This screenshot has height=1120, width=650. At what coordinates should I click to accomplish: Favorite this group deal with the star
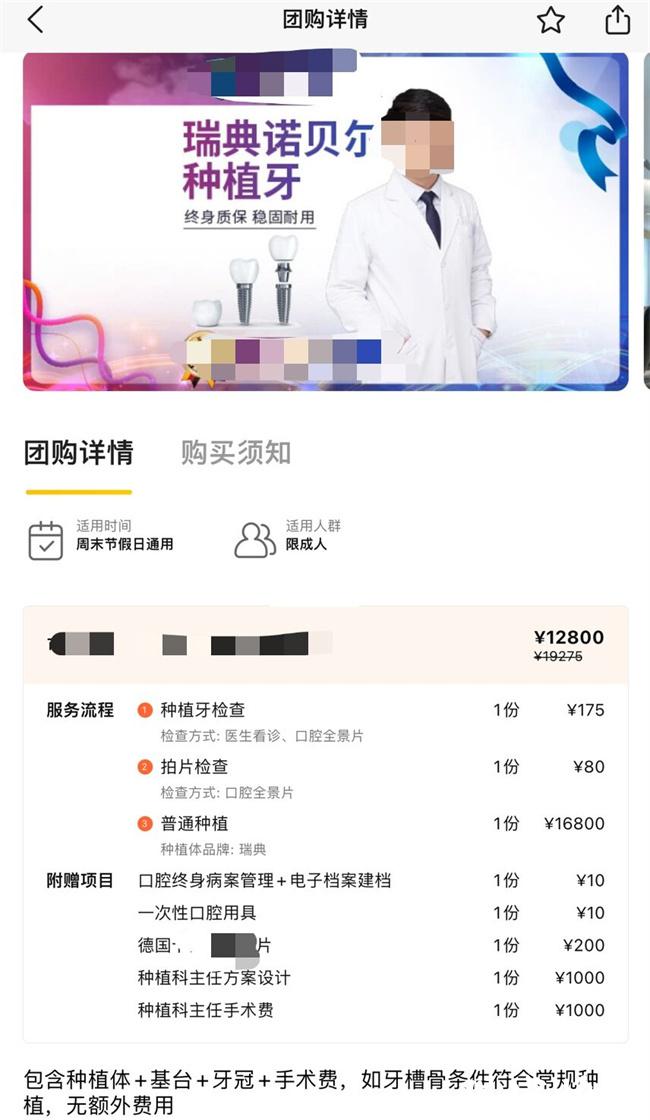point(551,20)
